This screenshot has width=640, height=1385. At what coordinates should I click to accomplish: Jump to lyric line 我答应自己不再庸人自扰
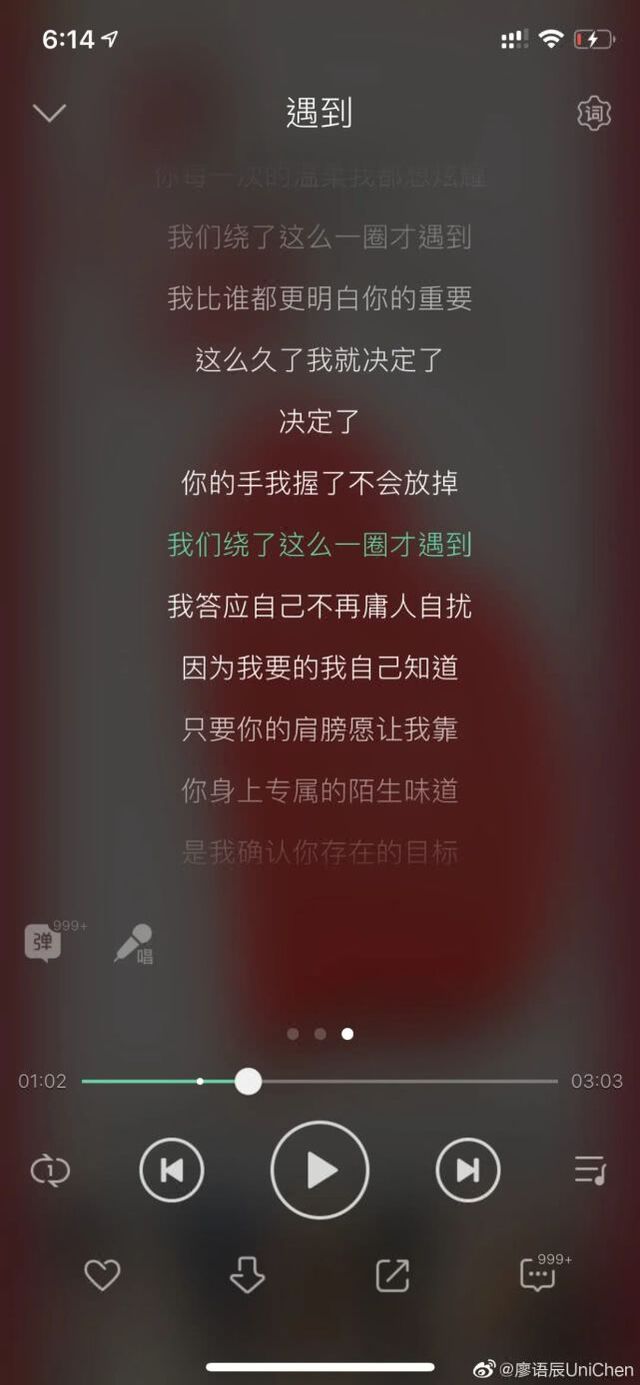320,606
